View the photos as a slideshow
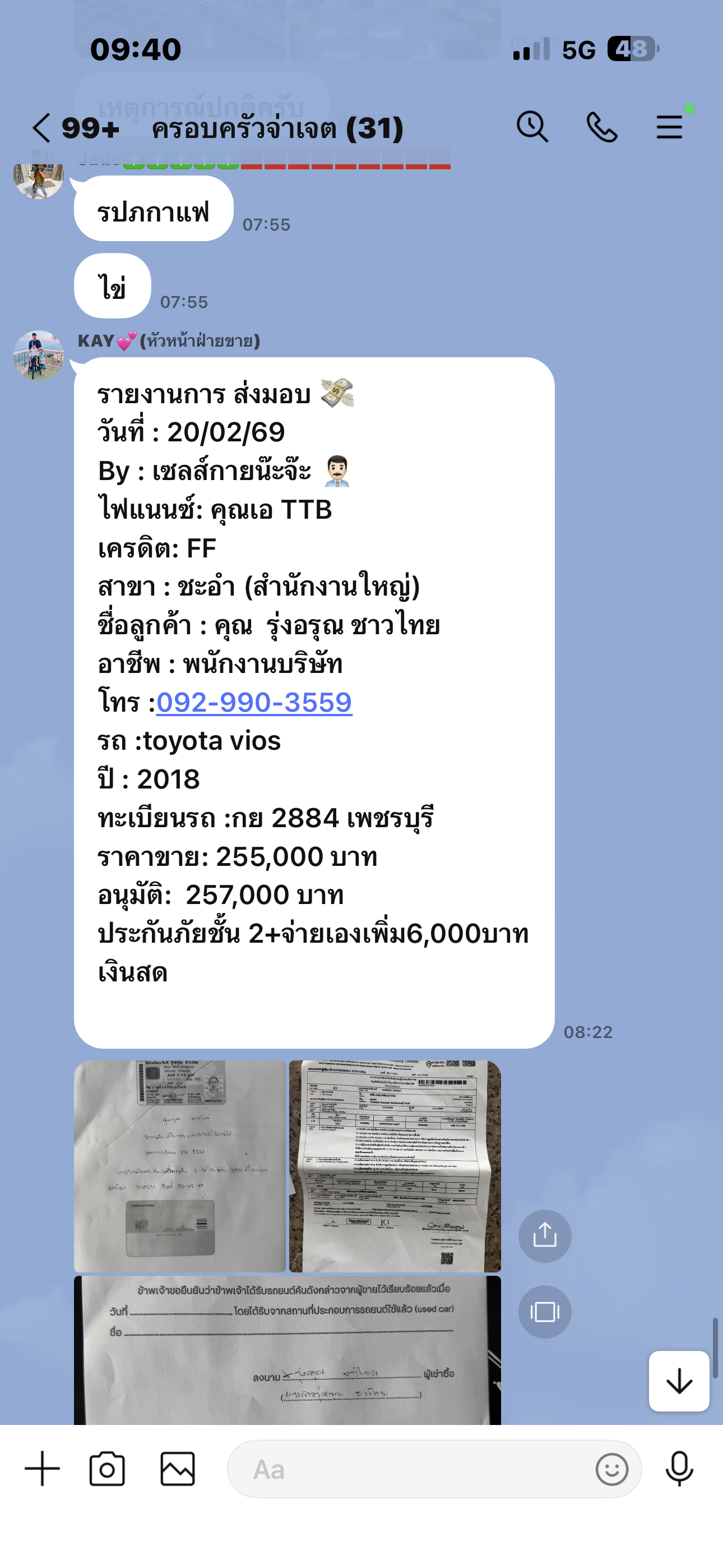This screenshot has width=723, height=1568. click(544, 1312)
